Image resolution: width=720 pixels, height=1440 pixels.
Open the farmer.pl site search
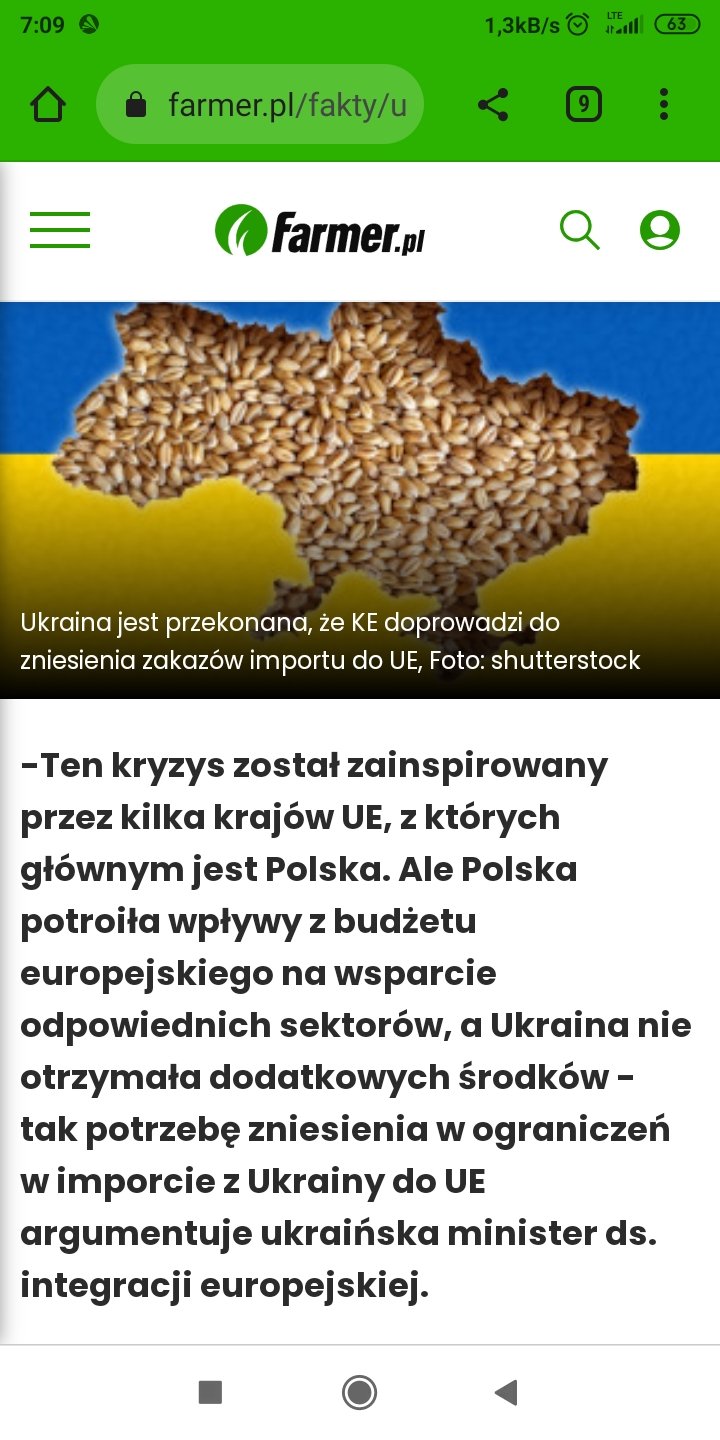579,230
